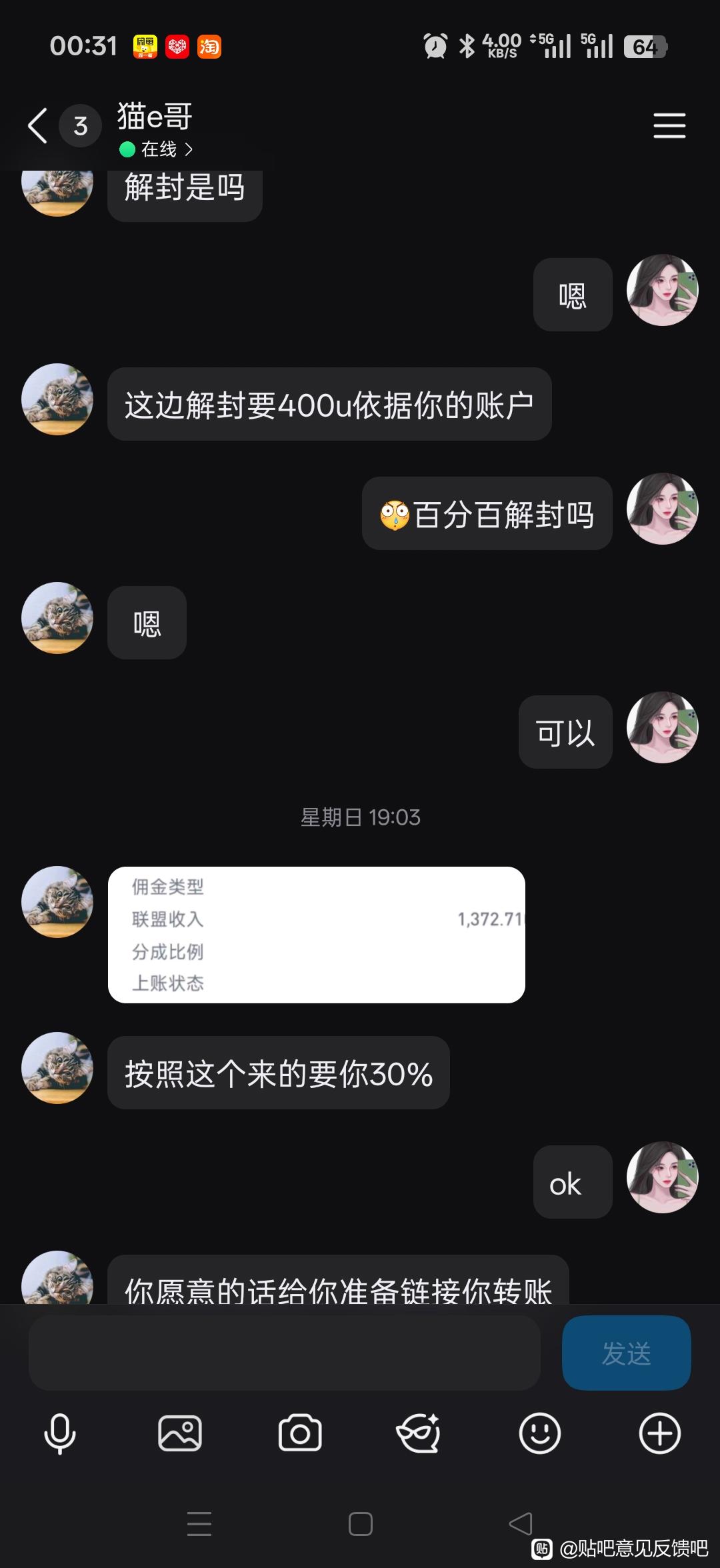
Task: Open the camera to take a photo
Action: 300,1433
